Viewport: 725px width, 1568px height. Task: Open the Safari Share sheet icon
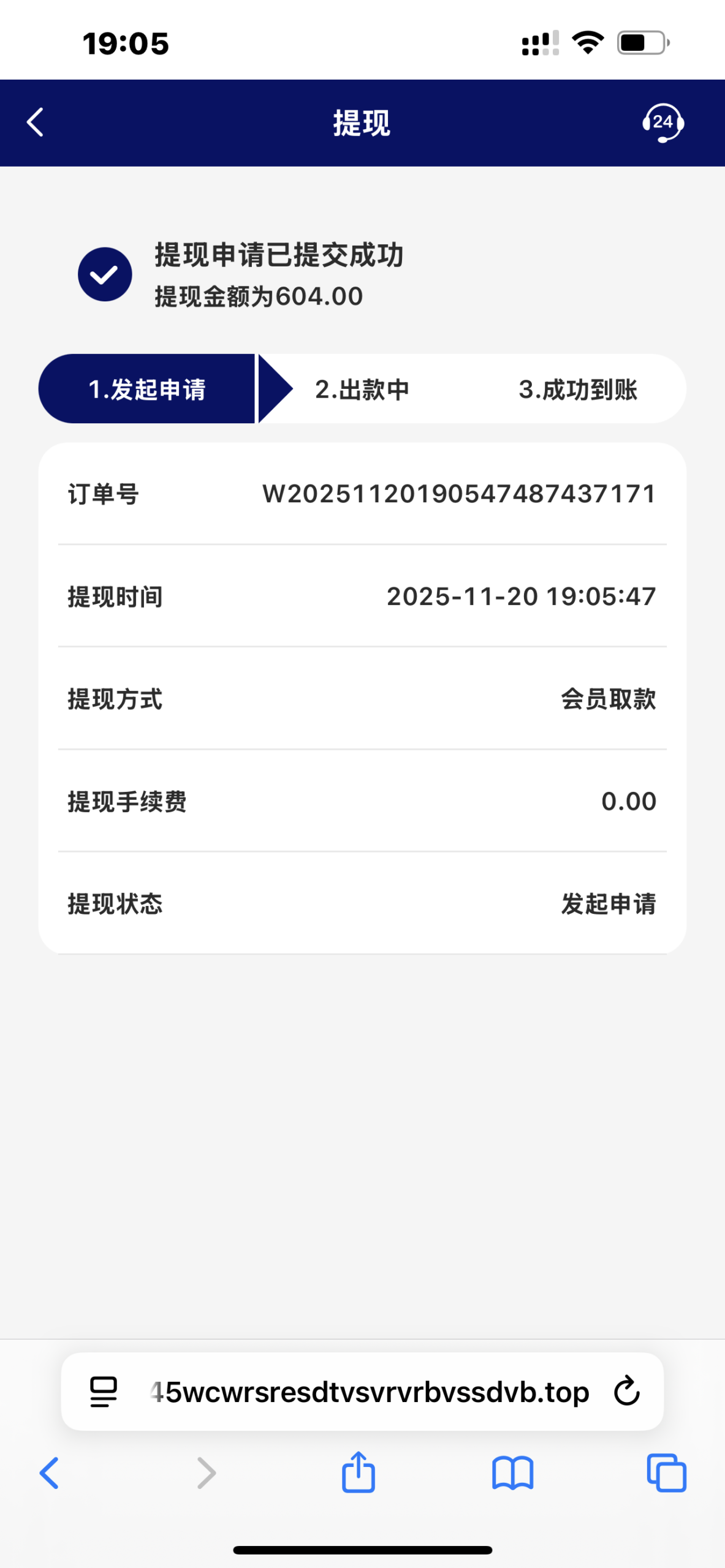[x=359, y=1473]
